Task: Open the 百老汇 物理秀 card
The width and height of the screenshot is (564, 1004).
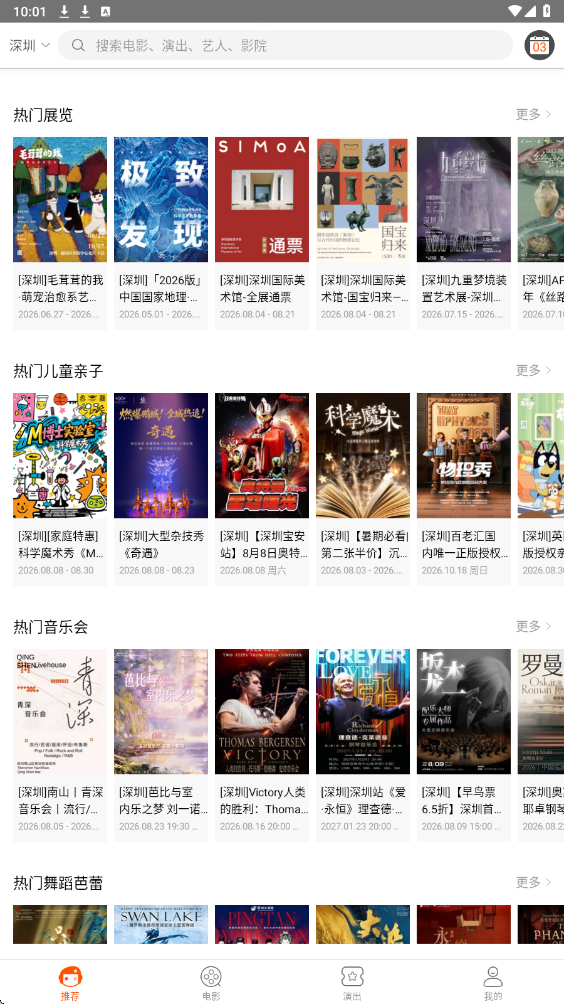Action: [463, 489]
